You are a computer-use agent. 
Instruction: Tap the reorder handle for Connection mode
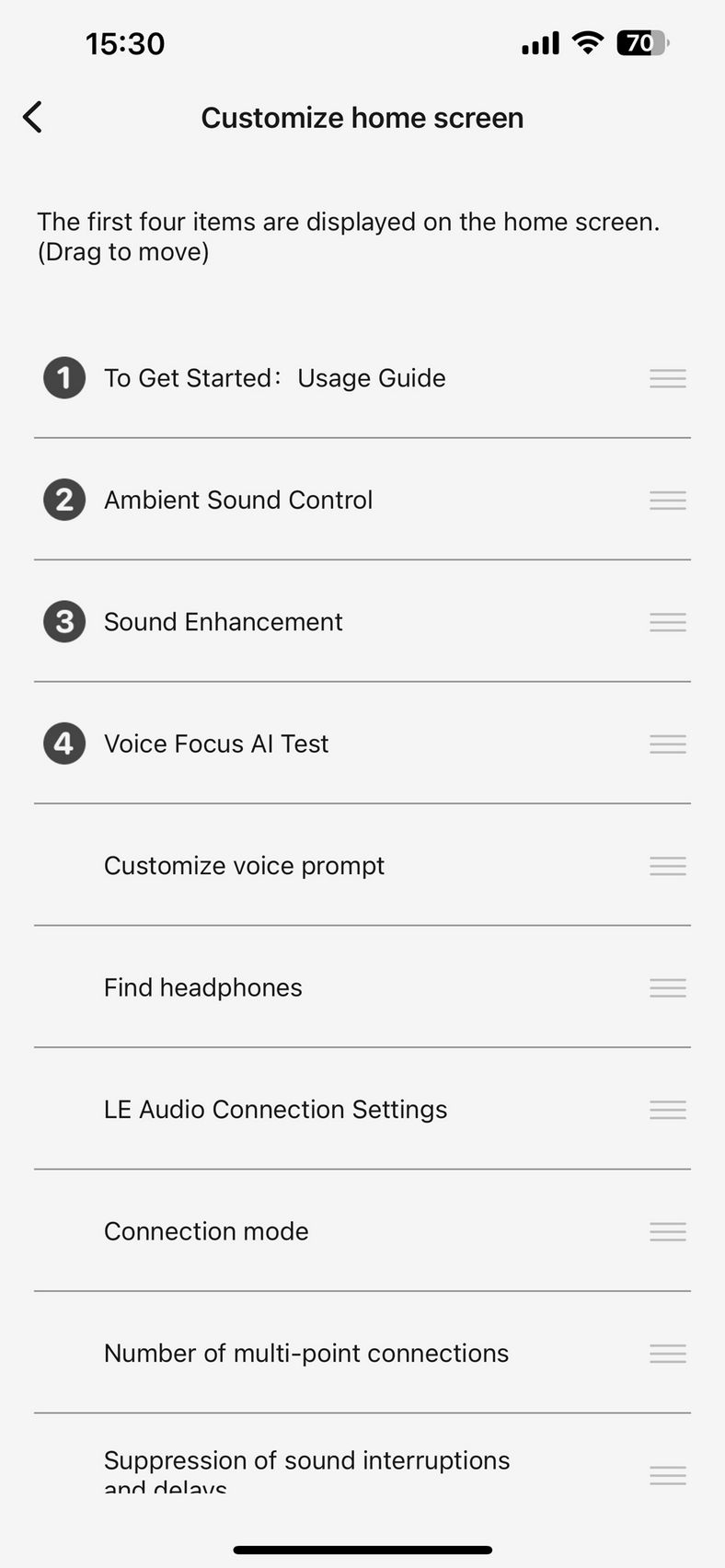click(x=668, y=1231)
